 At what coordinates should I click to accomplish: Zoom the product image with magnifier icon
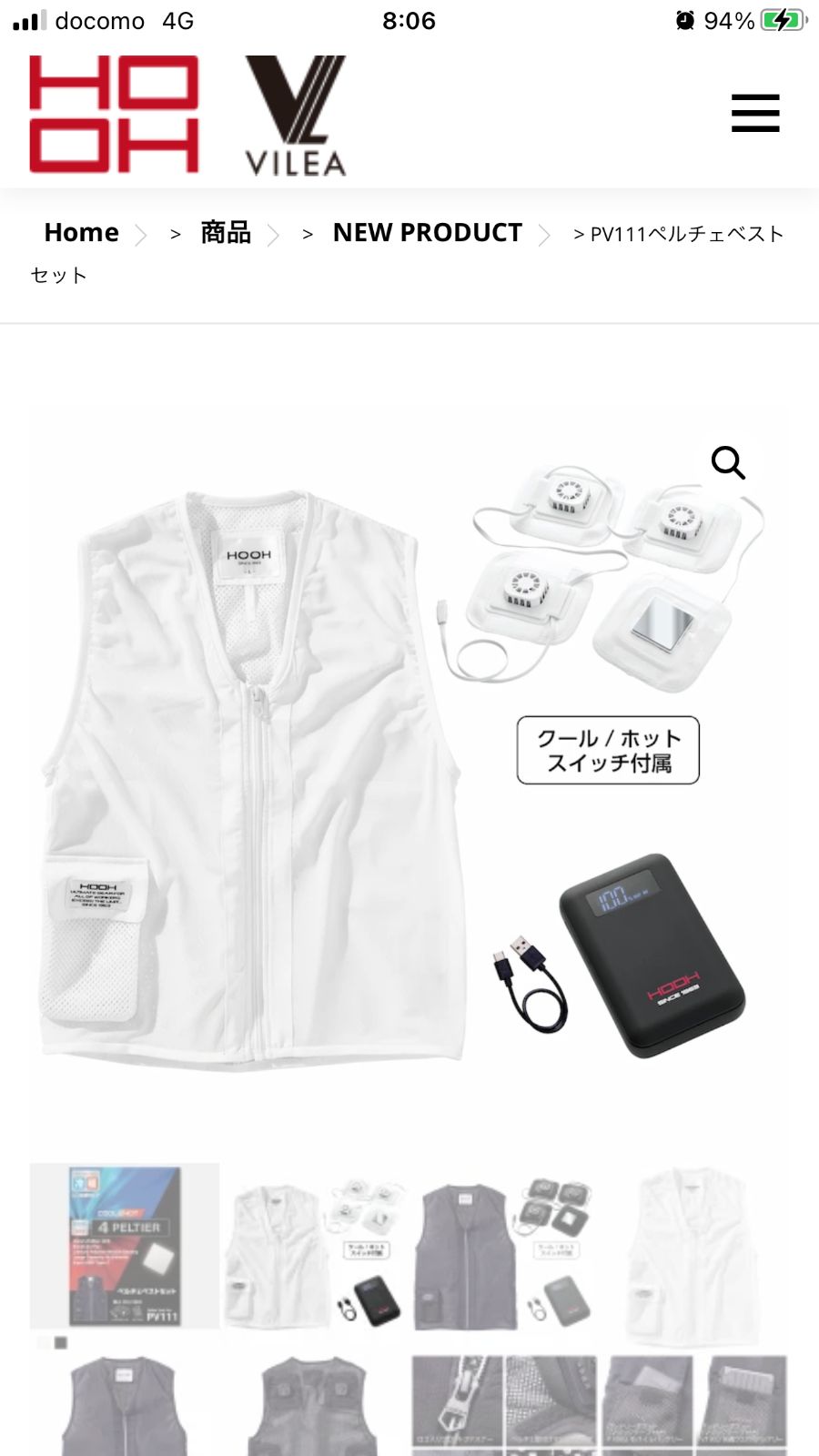pyautogui.click(x=728, y=462)
